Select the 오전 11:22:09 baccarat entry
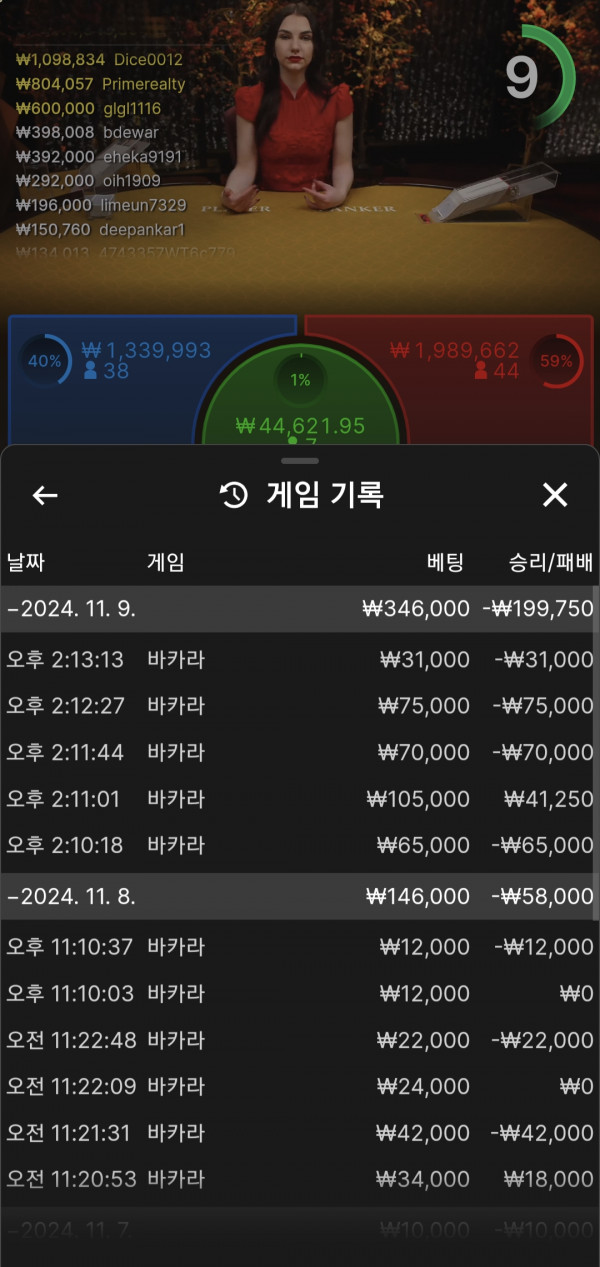The height and width of the screenshot is (1267, 600). tap(300, 1086)
